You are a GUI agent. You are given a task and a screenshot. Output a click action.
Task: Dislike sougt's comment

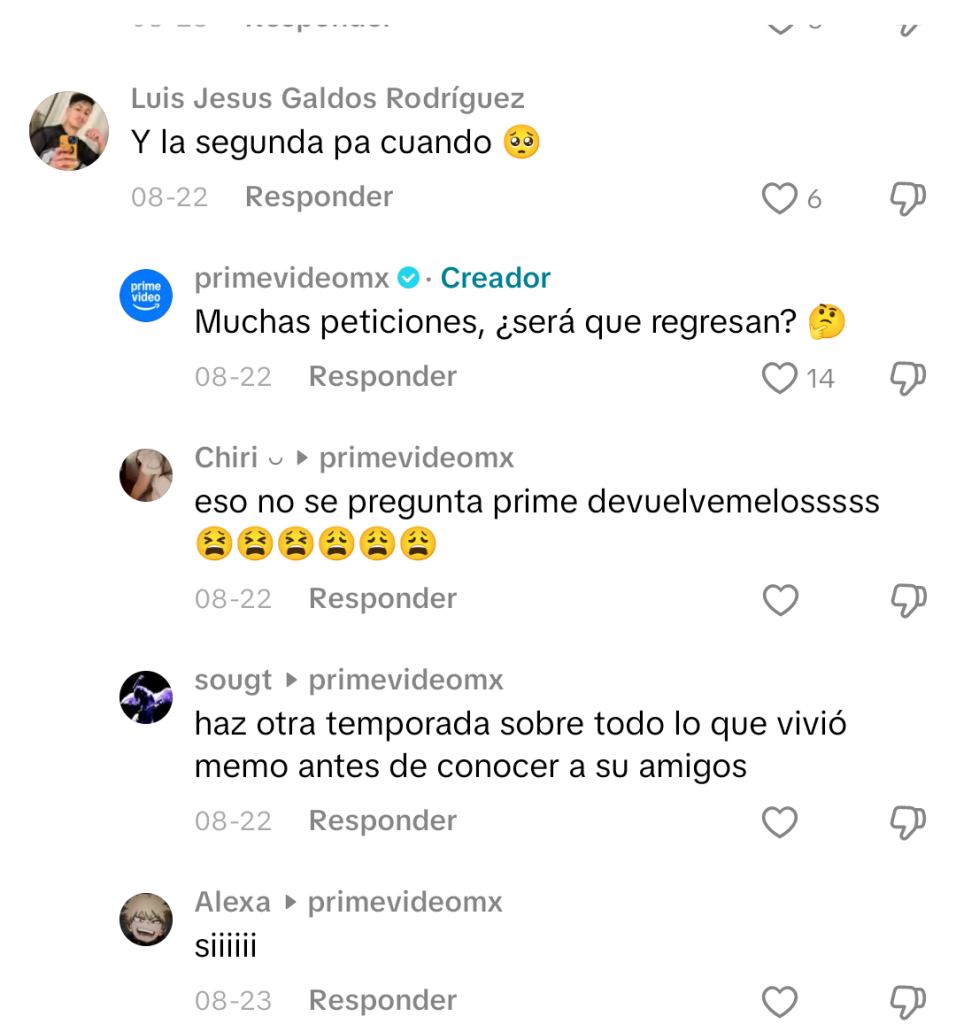tap(907, 822)
